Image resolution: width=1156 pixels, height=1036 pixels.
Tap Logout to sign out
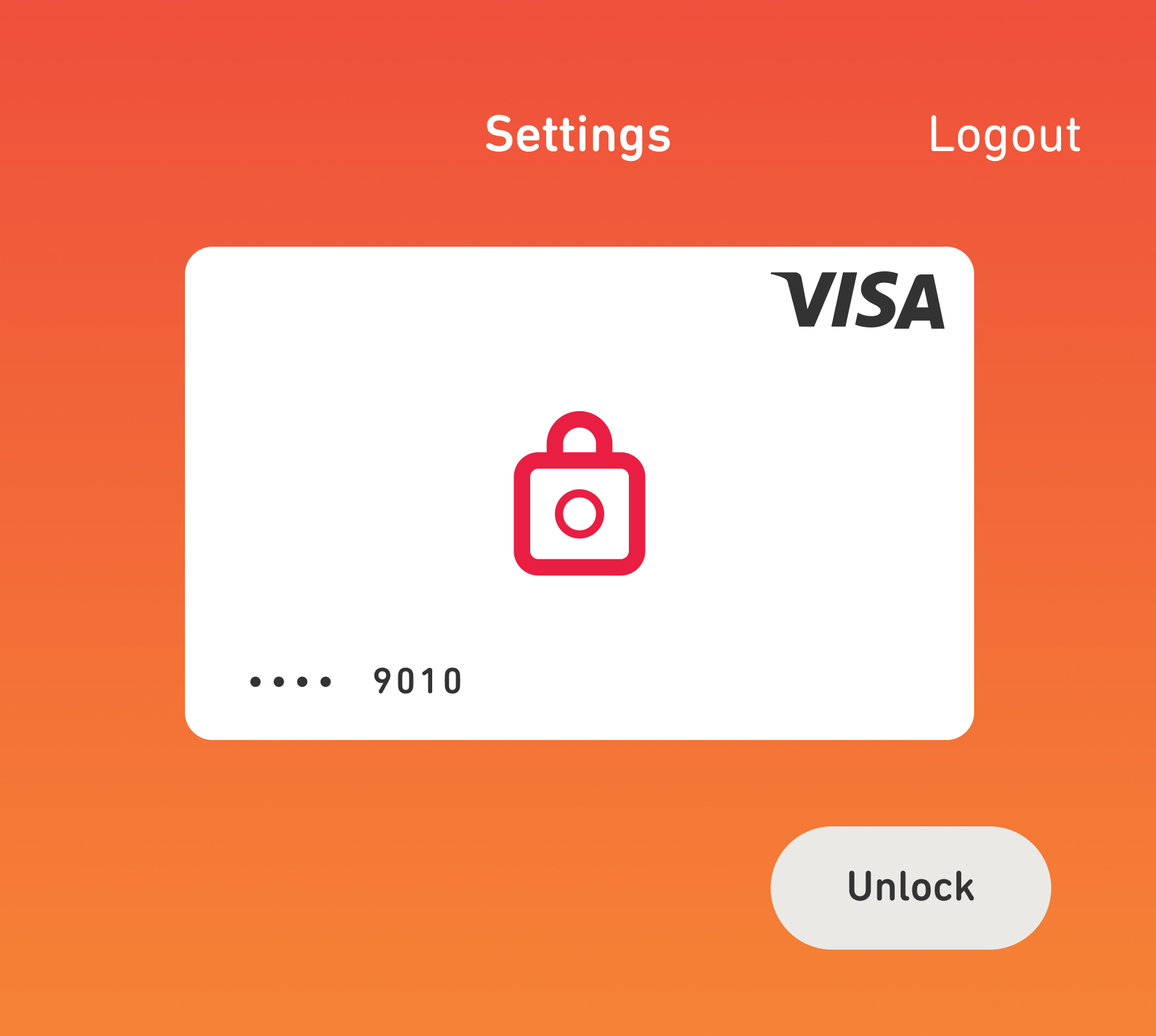pos(1004,134)
